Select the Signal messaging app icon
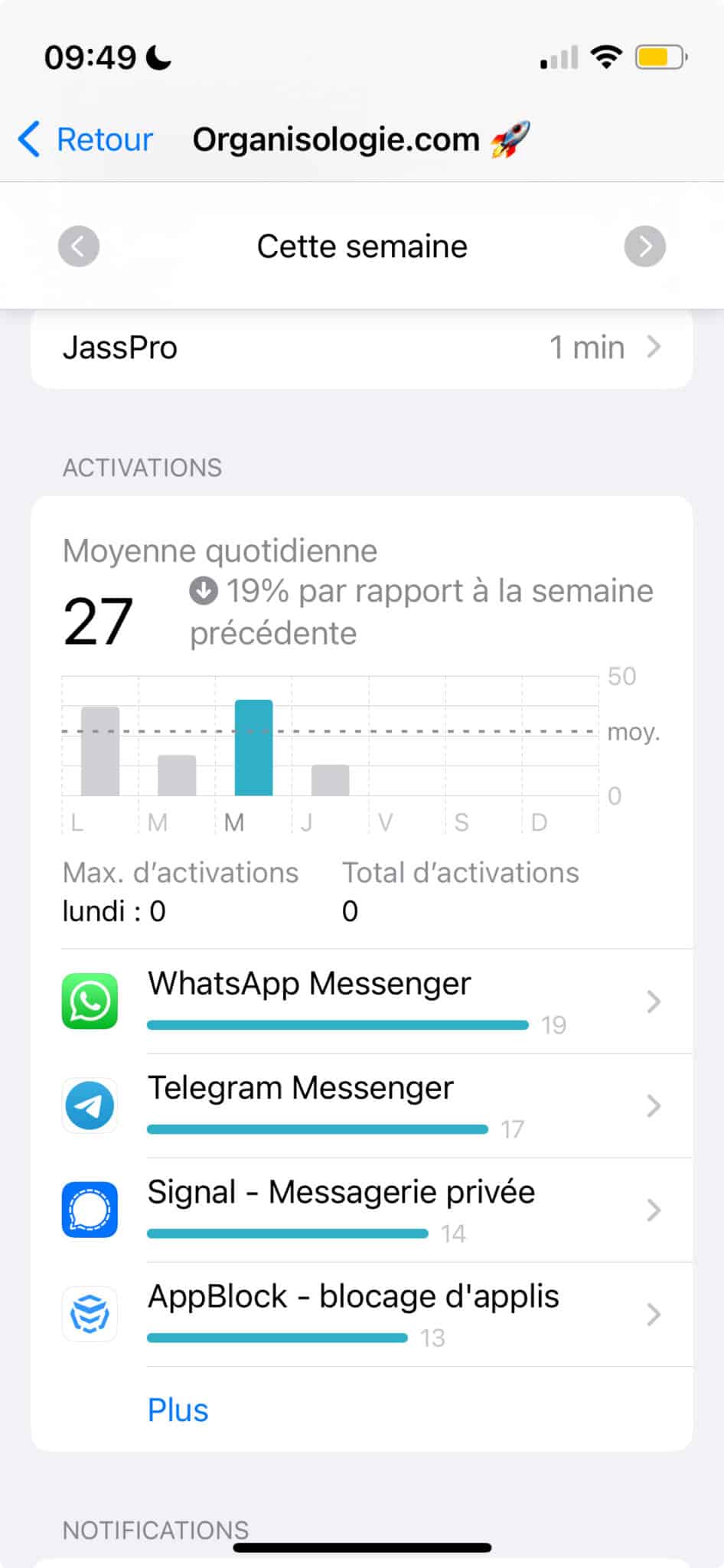Viewport: 724px width, 1568px height. tap(90, 1209)
